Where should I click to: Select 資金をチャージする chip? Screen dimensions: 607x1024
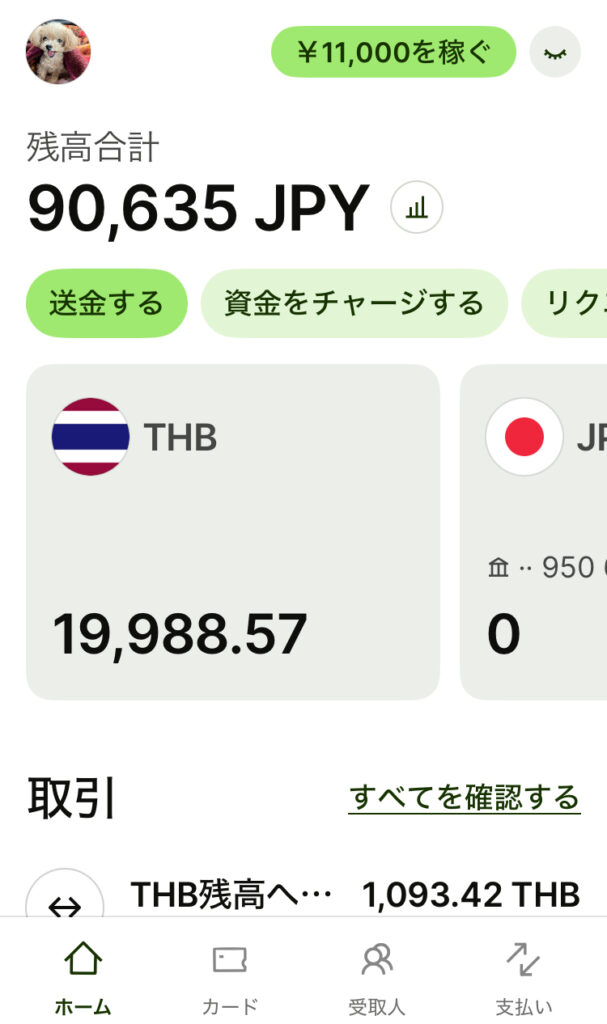354,303
